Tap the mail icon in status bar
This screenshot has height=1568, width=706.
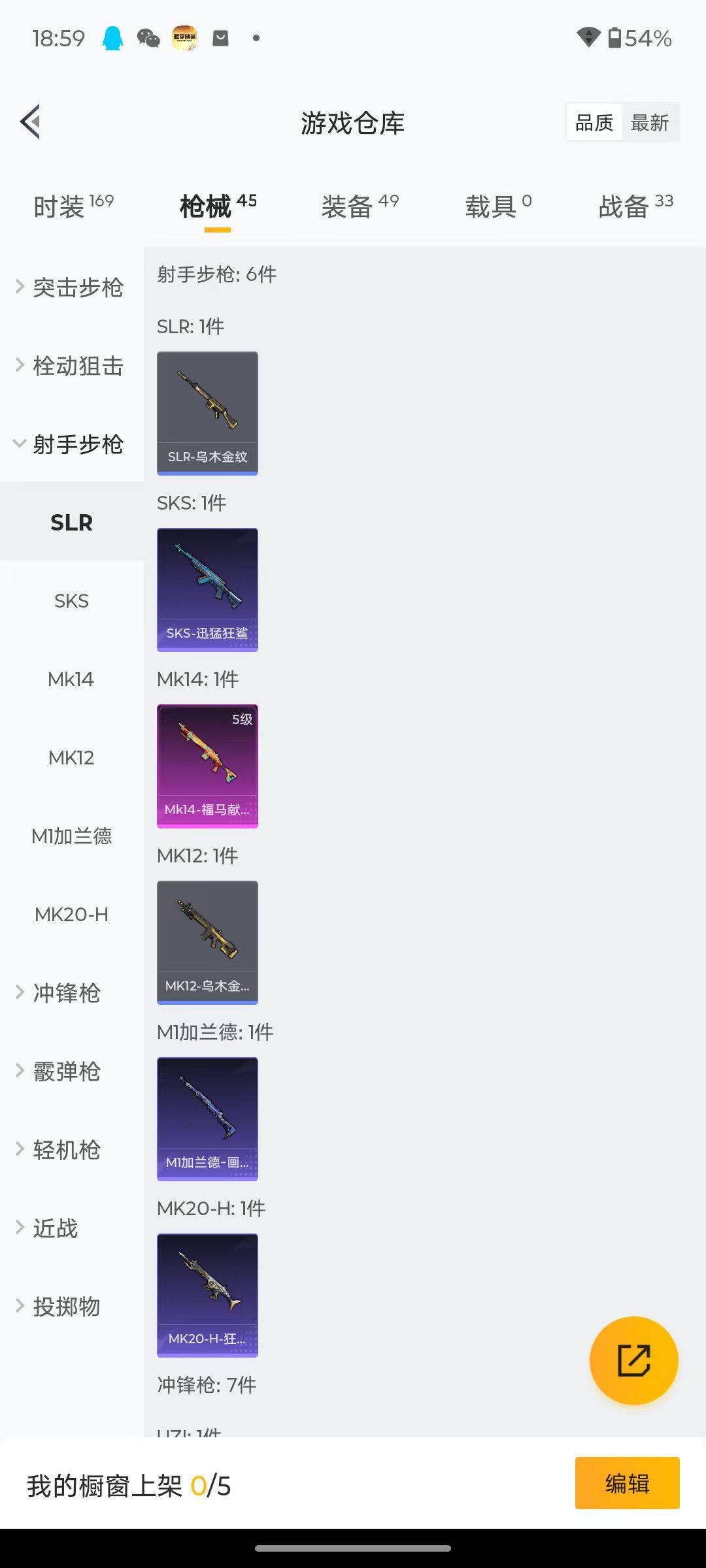click(220, 39)
